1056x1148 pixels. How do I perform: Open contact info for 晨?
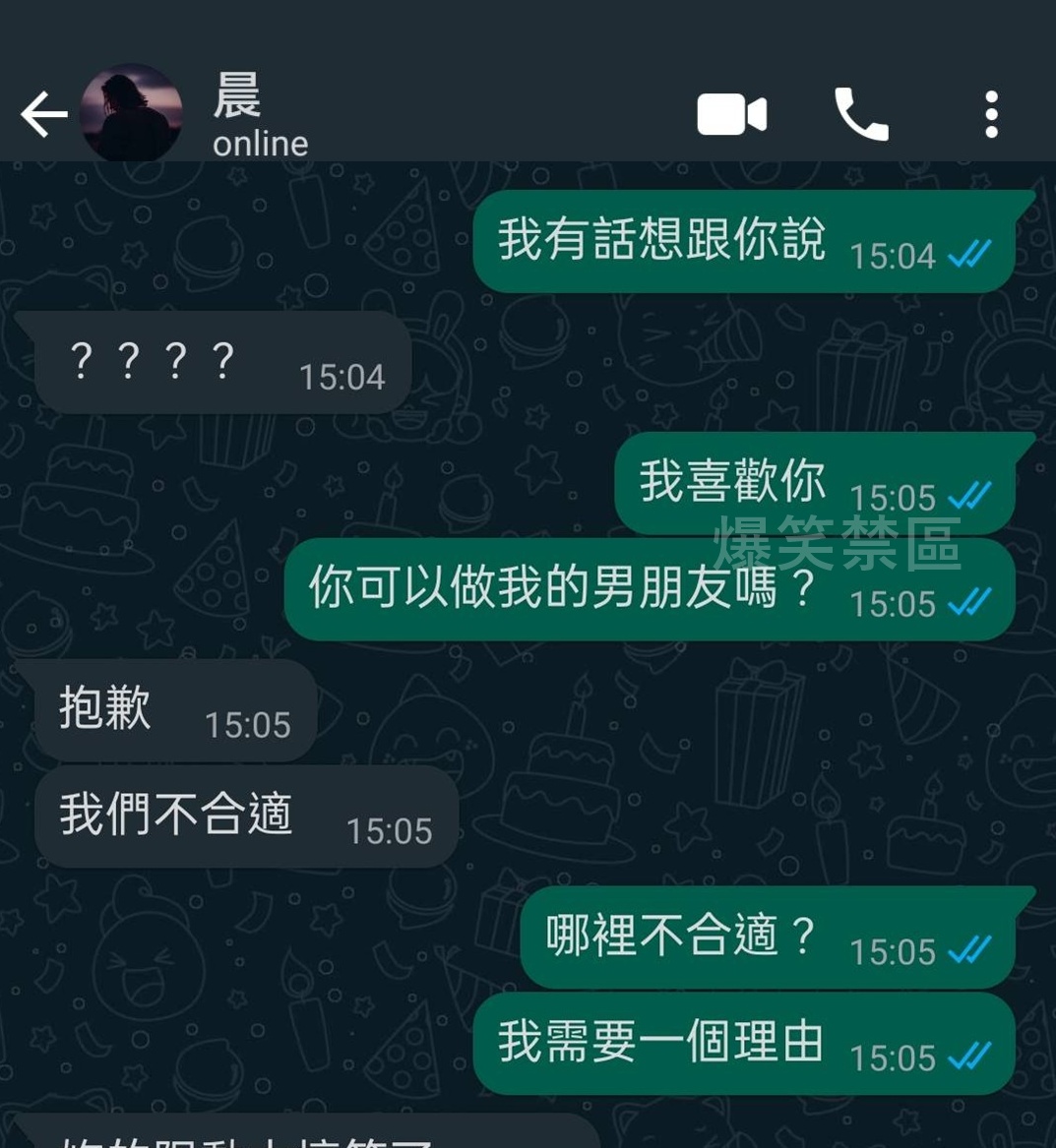click(260, 118)
